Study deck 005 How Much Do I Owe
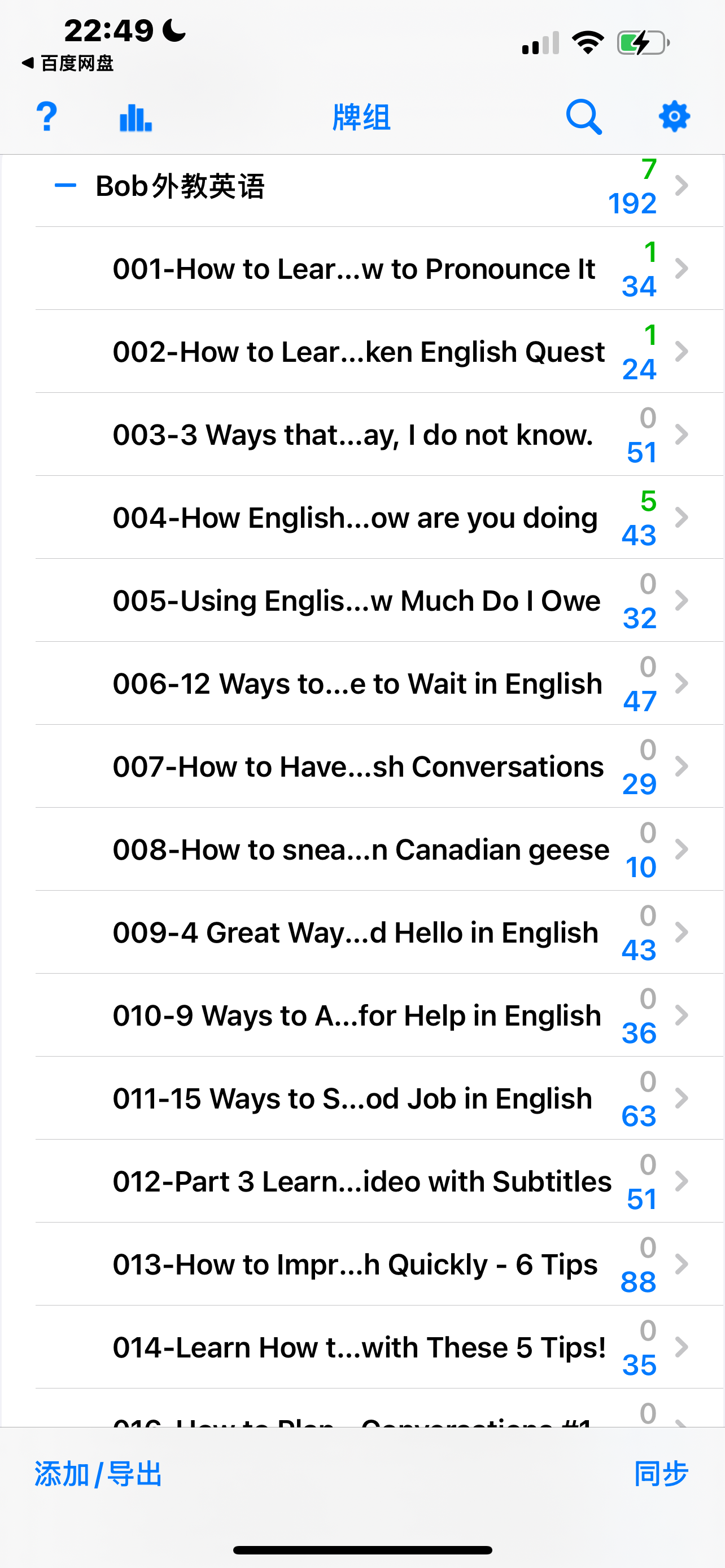The height and width of the screenshot is (1568, 725). click(356, 601)
